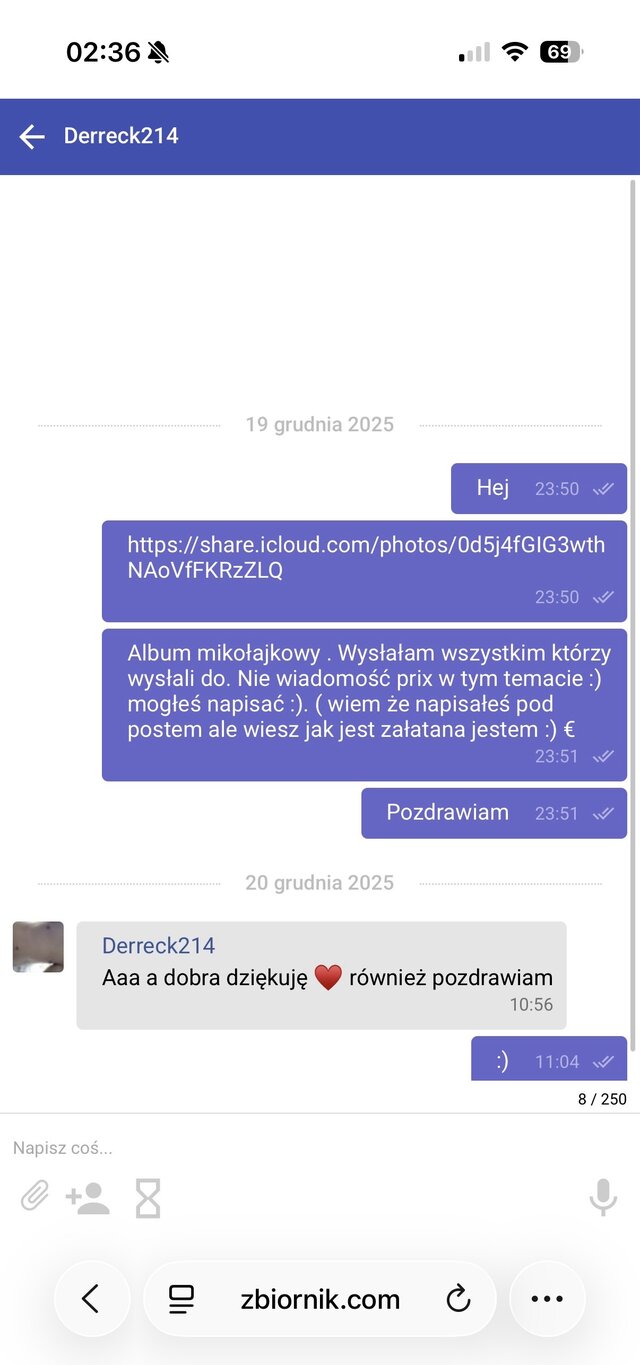Focus the 'Napisz coś...' message field

[300, 1148]
